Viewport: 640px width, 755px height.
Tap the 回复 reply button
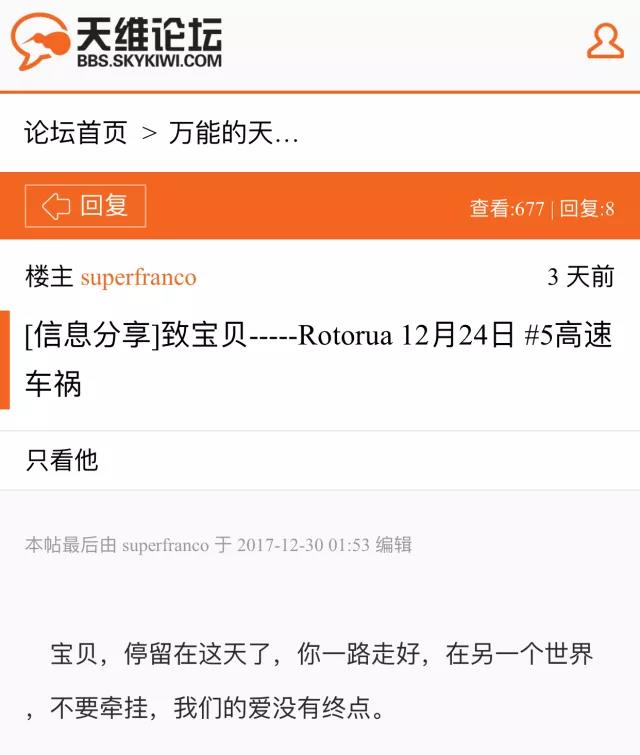(x=86, y=207)
